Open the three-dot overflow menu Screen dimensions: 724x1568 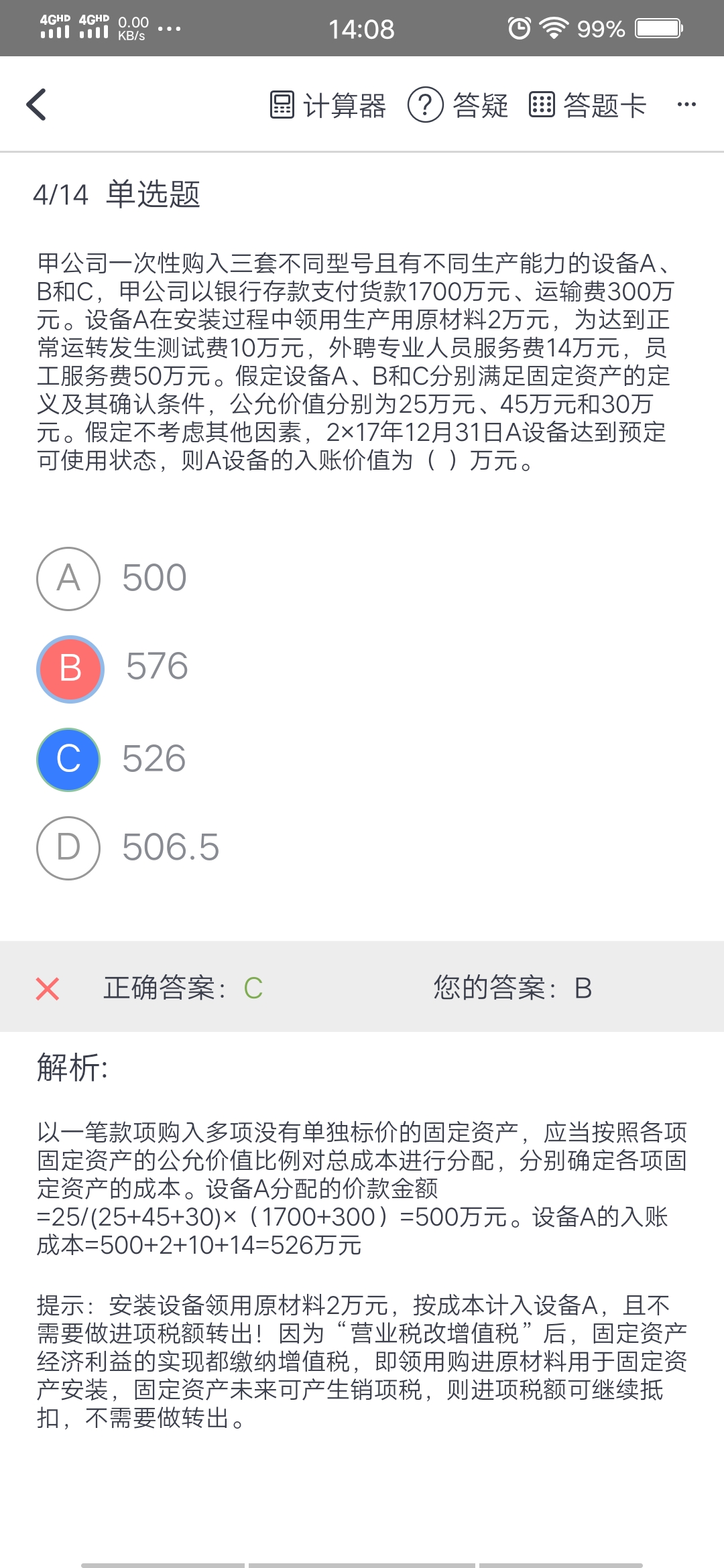(686, 105)
